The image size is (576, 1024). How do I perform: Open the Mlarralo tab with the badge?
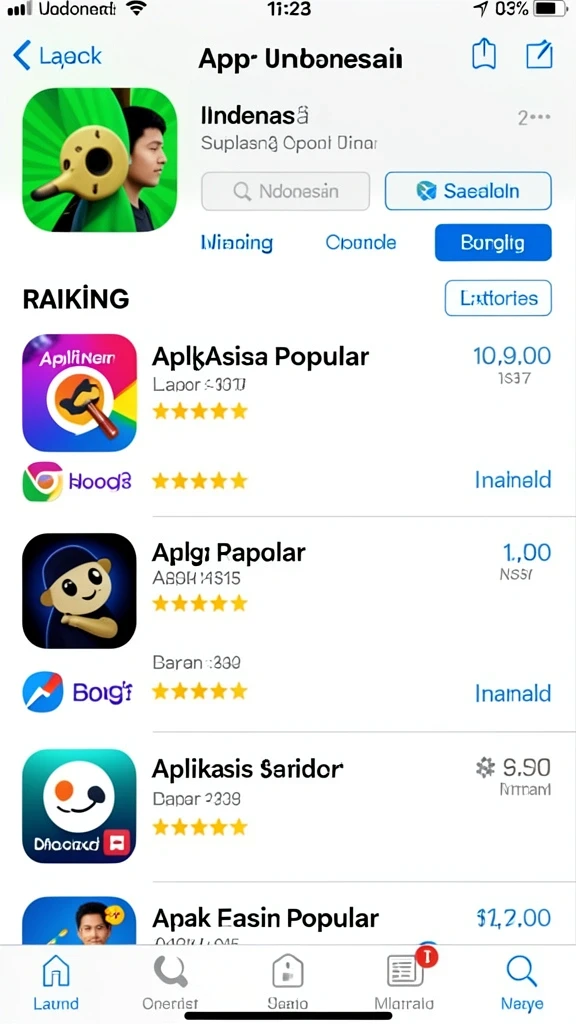click(x=405, y=982)
